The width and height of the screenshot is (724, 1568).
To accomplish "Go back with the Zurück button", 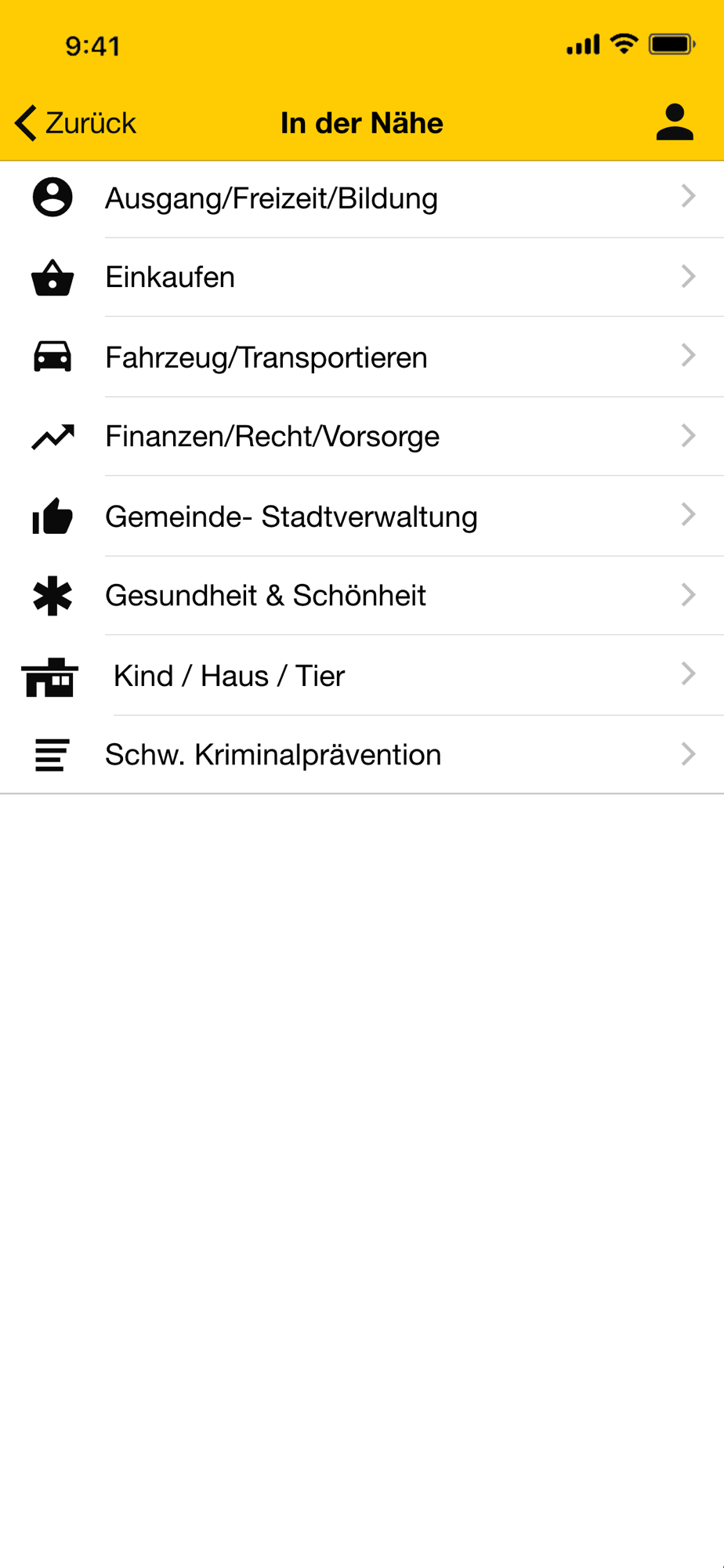I will 75,123.
